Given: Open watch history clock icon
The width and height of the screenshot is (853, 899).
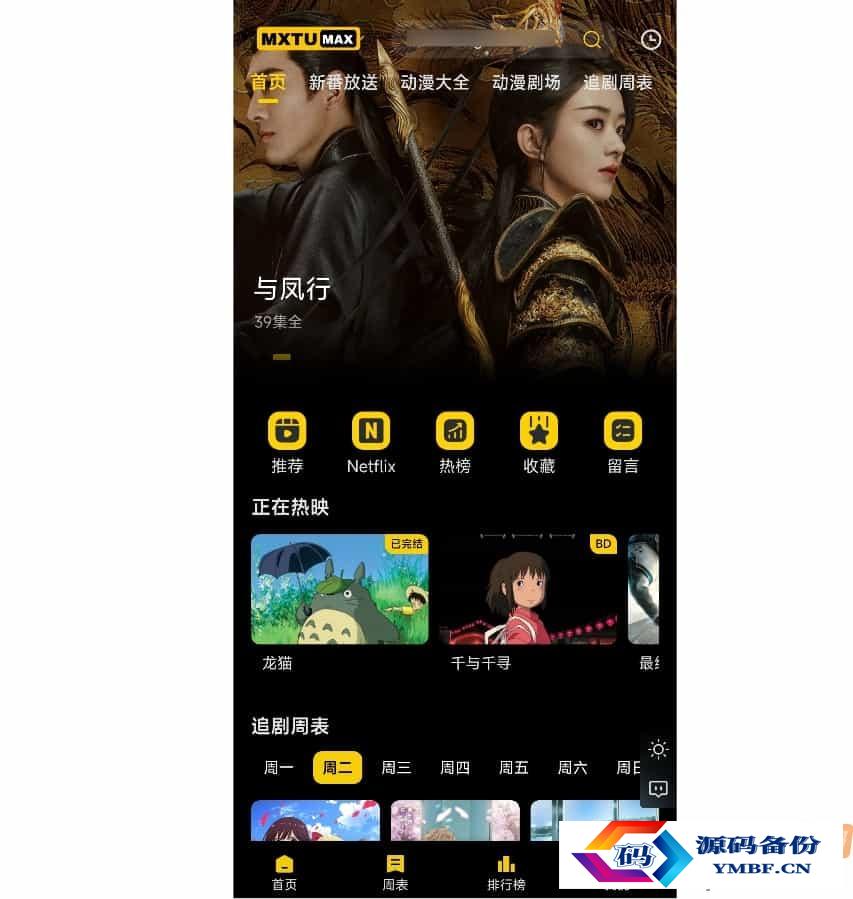Looking at the screenshot, I should click(x=651, y=40).
